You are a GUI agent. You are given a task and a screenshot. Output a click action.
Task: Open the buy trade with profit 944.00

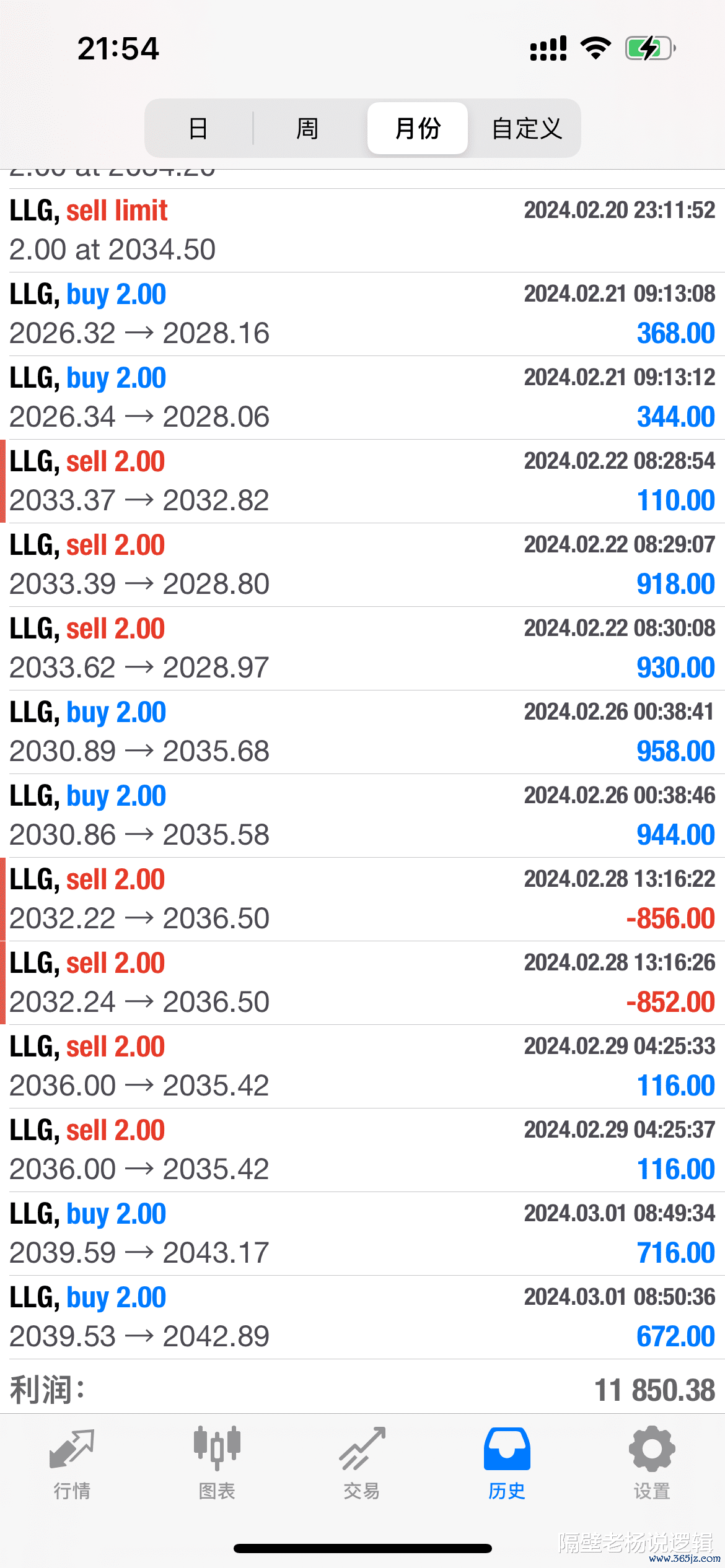[x=362, y=815]
